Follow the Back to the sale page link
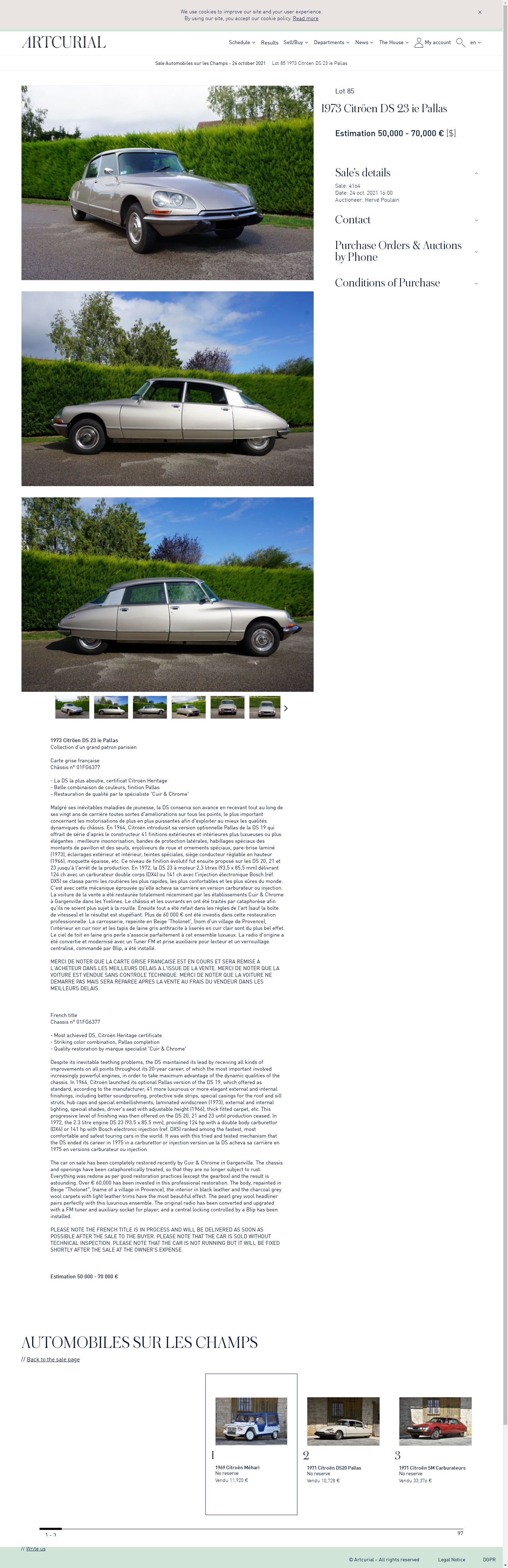Viewport: 508px width, 1568px height. coord(53,1359)
